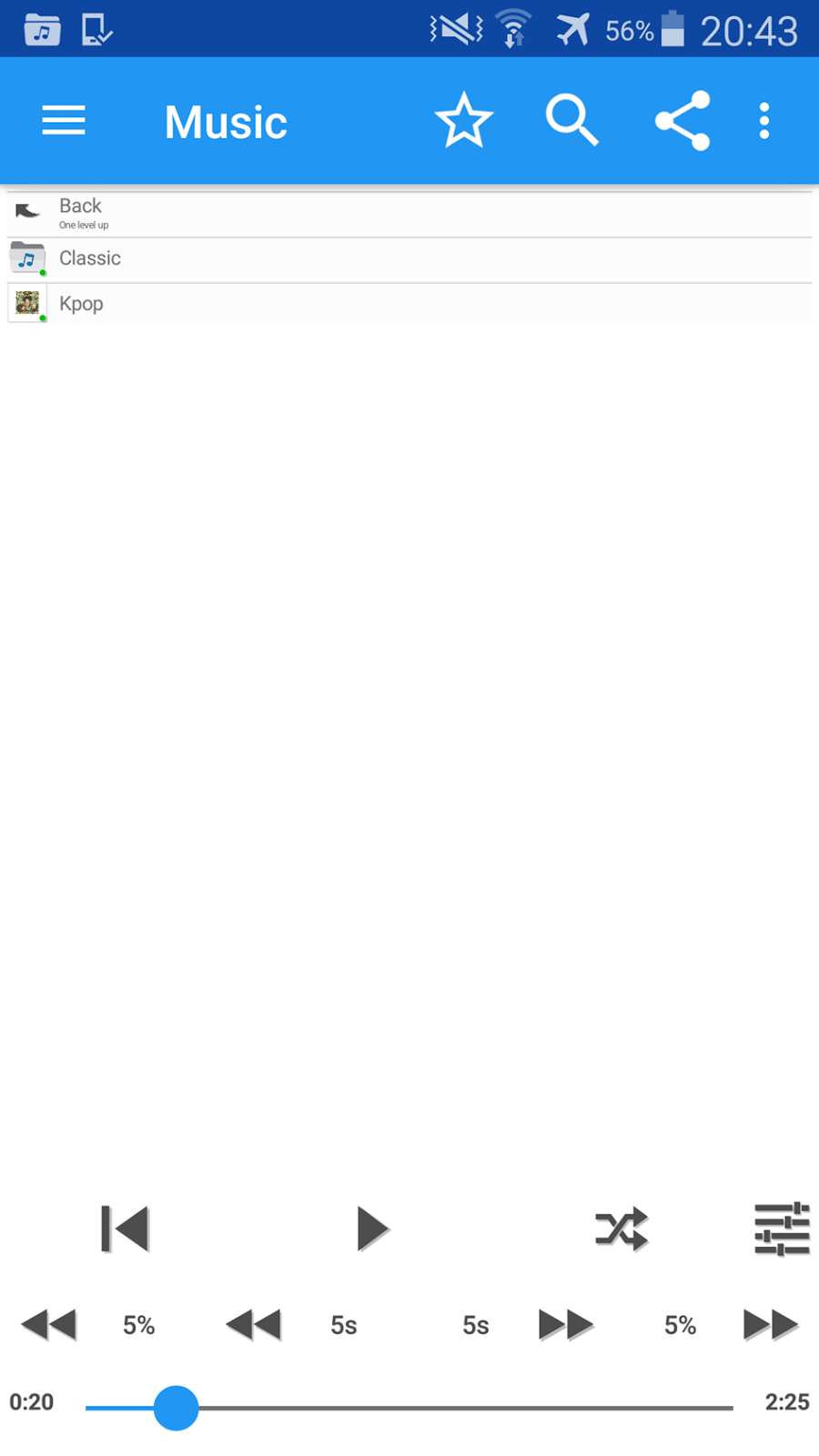Skip to the previous track
The width and height of the screenshot is (819, 1456).
click(x=125, y=1228)
